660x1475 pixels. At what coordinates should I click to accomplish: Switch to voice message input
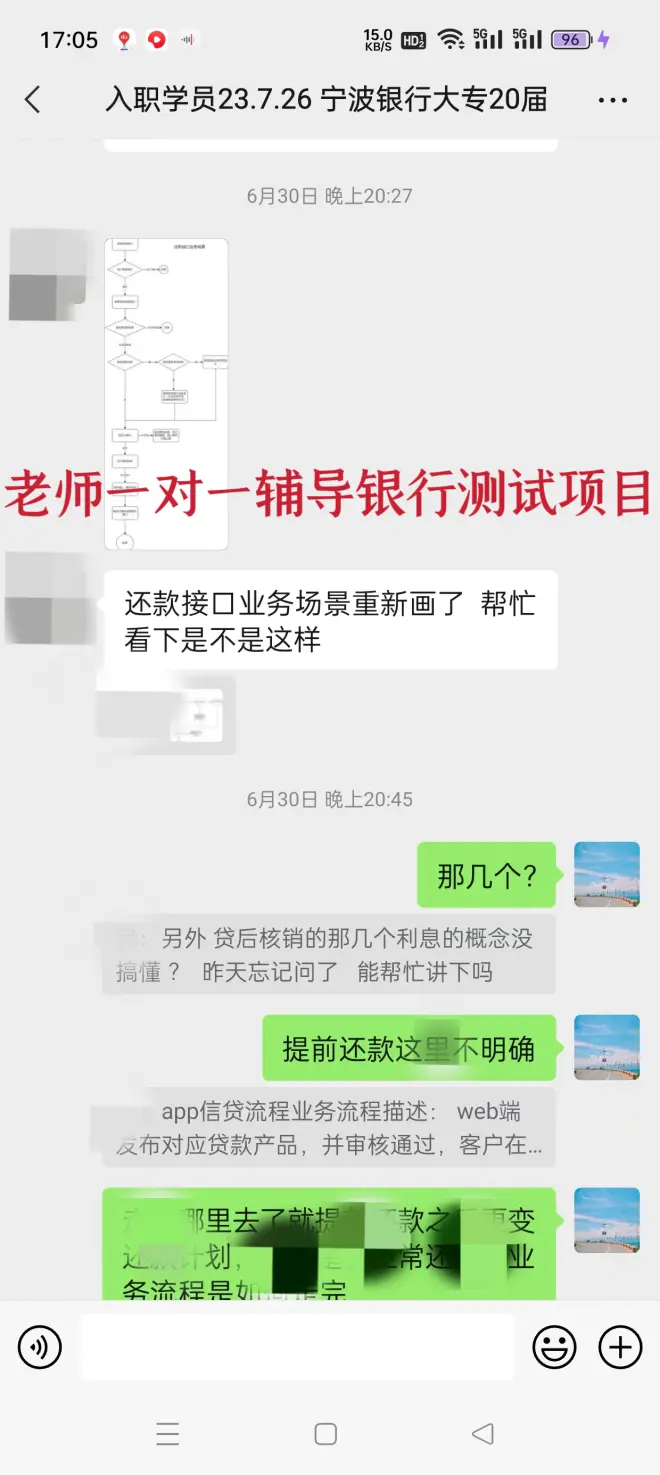pyautogui.click(x=40, y=1347)
